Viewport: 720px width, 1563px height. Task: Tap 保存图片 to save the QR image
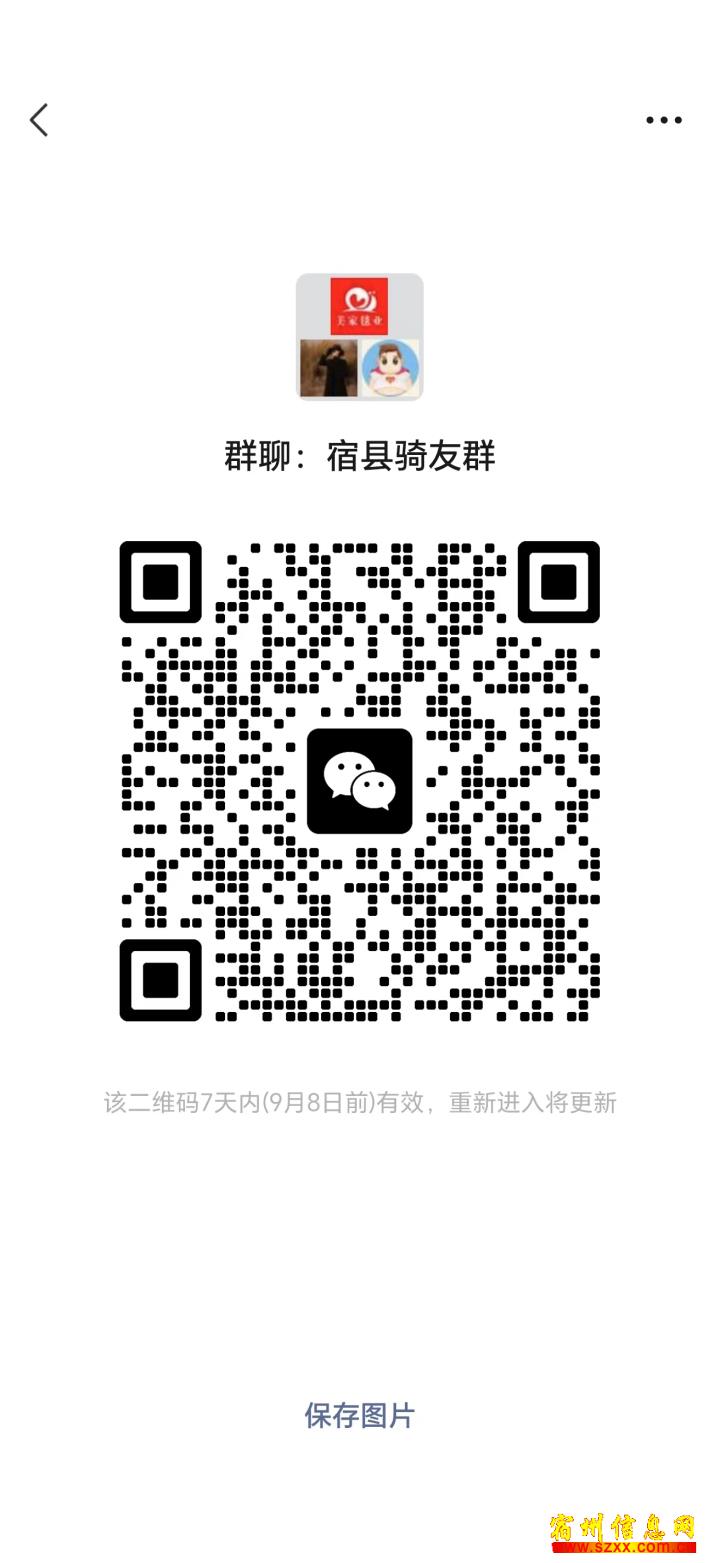(359, 1415)
